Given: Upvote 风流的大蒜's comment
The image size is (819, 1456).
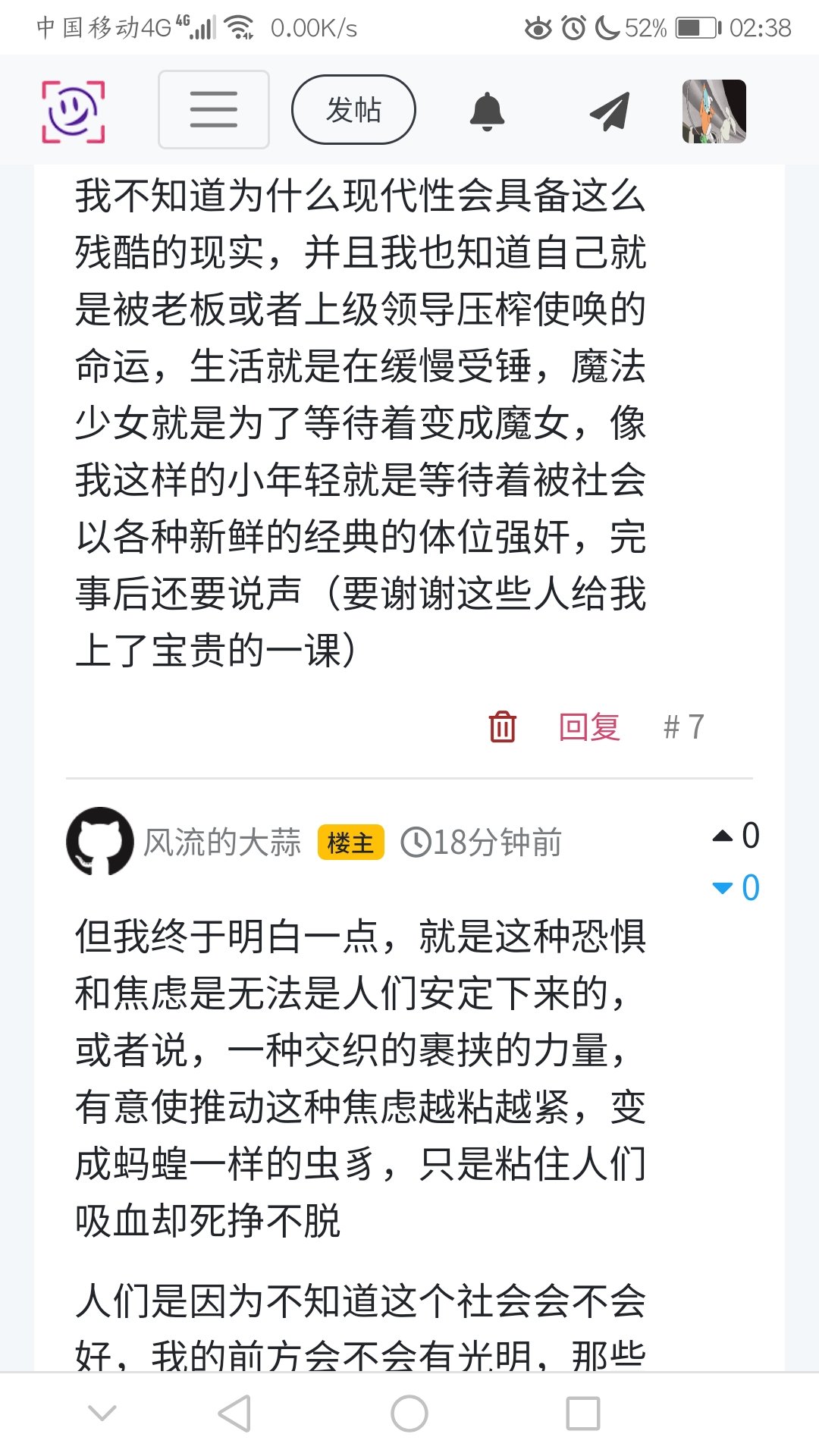Looking at the screenshot, I should 723,836.
